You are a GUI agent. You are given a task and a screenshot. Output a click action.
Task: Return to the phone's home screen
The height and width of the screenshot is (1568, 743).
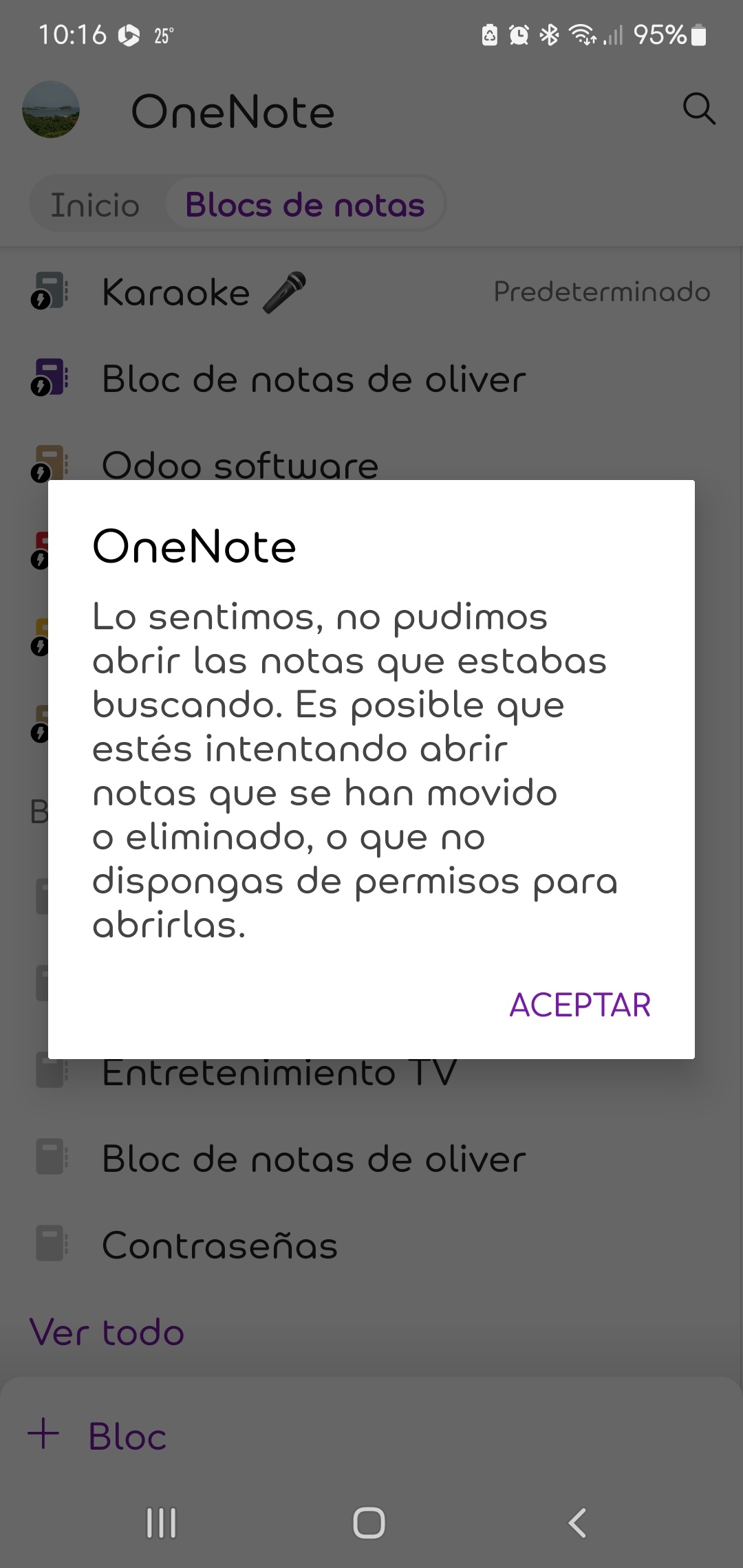point(369,1523)
